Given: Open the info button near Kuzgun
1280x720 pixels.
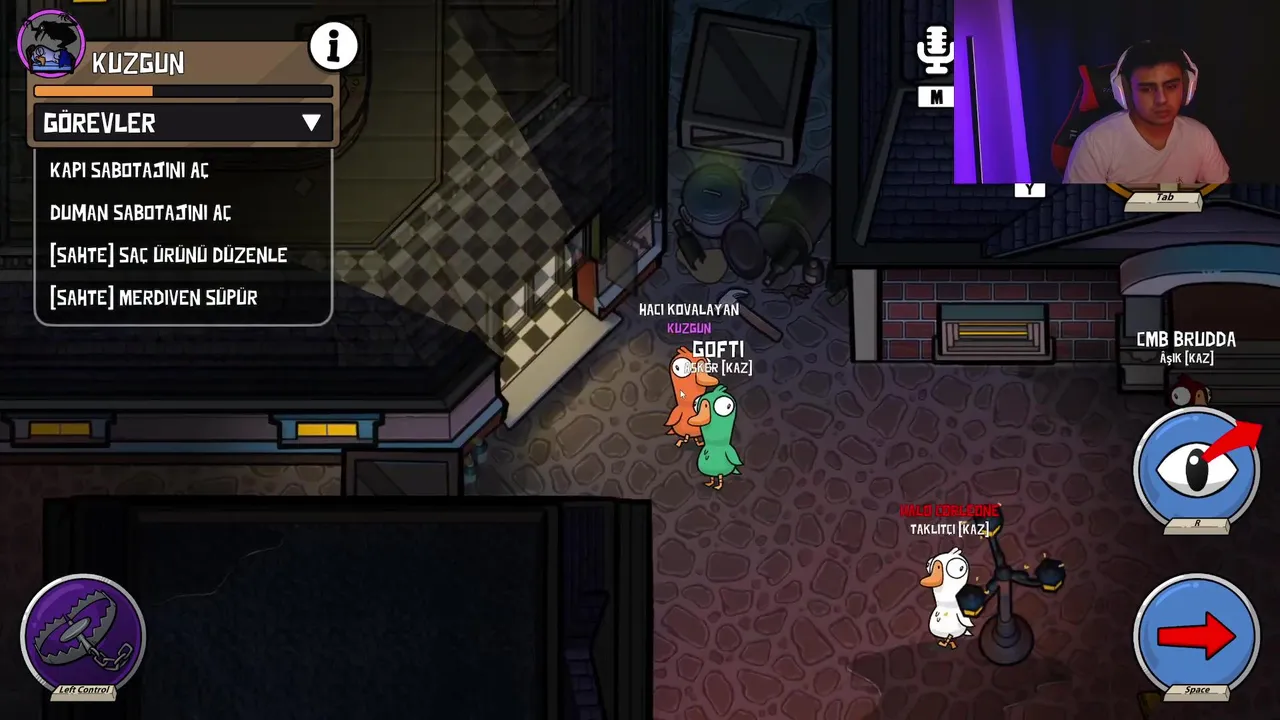Looking at the screenshot, I should [333, 46].
